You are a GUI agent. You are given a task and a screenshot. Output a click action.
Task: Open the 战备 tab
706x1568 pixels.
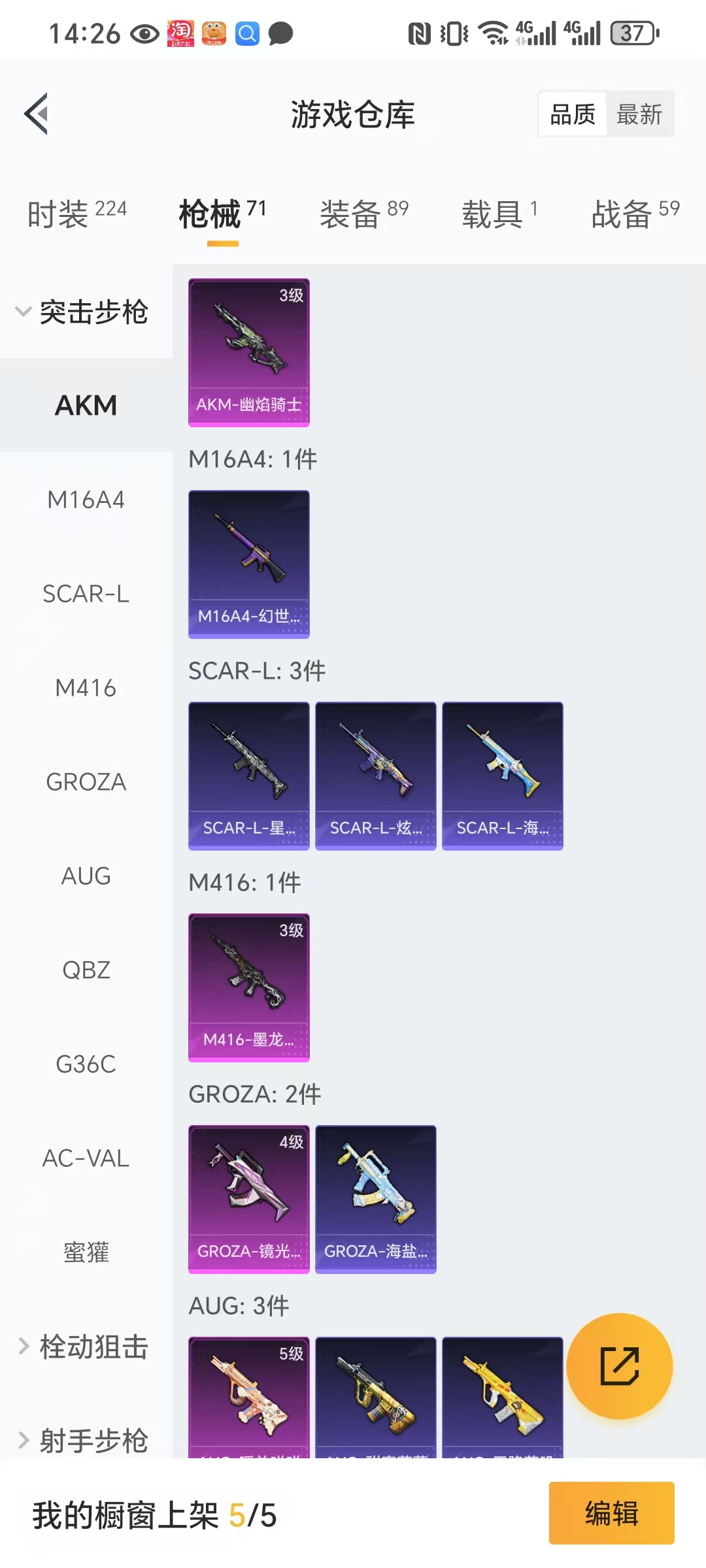click(635, 214)
